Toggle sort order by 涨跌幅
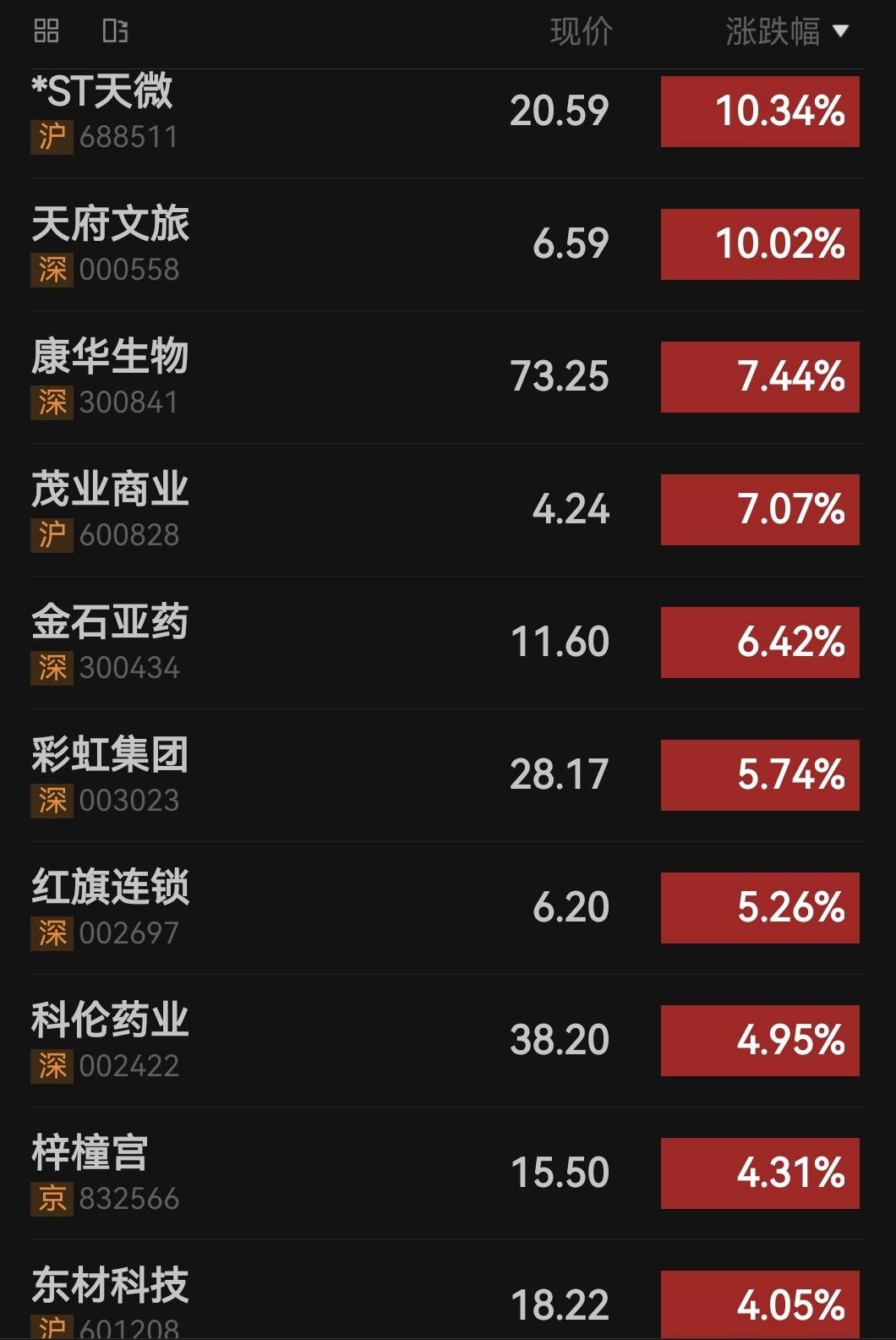Image resolution: width=896 pixels, height=1340 pixels. (x=784, y=31)
